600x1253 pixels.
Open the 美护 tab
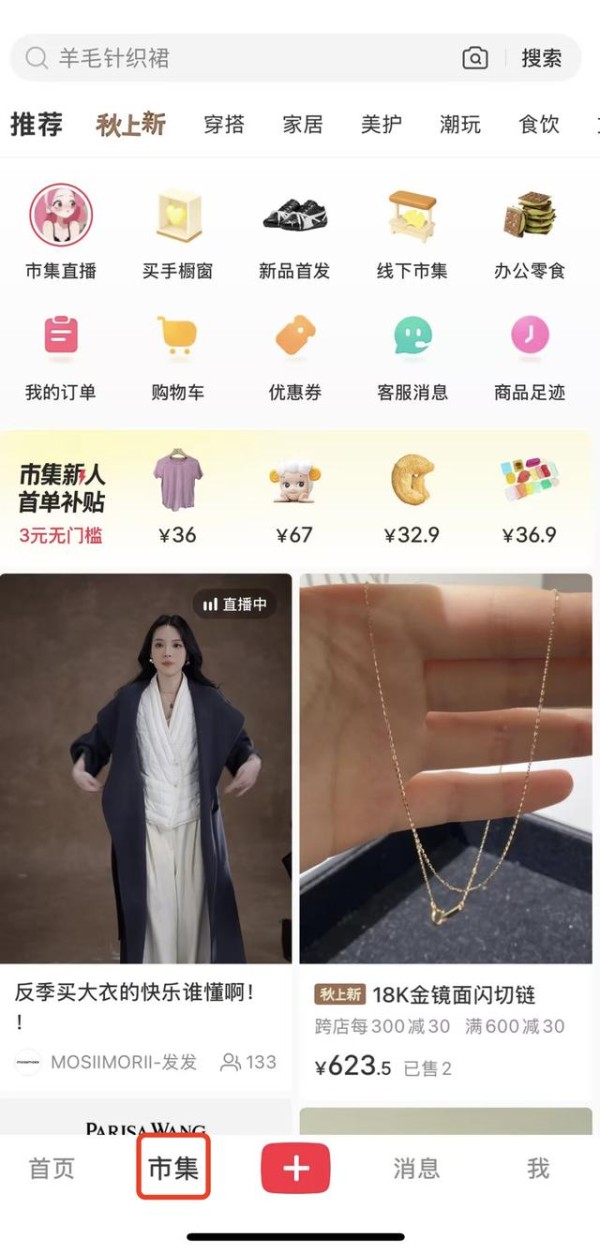381,125
